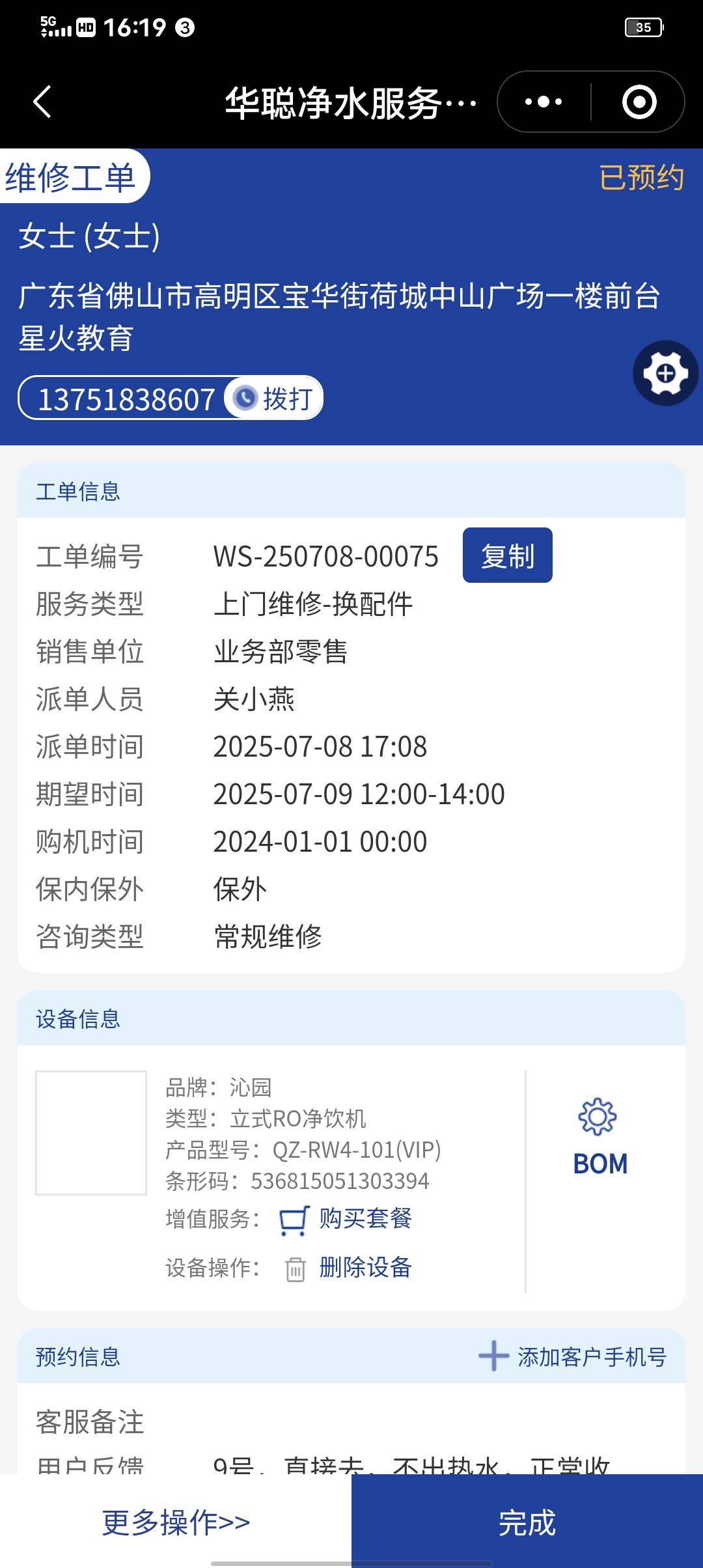The height and width of the screenshot is (1568, 703).
Task: Tap the floating gear plus button
Action: [x=665, y=373]
